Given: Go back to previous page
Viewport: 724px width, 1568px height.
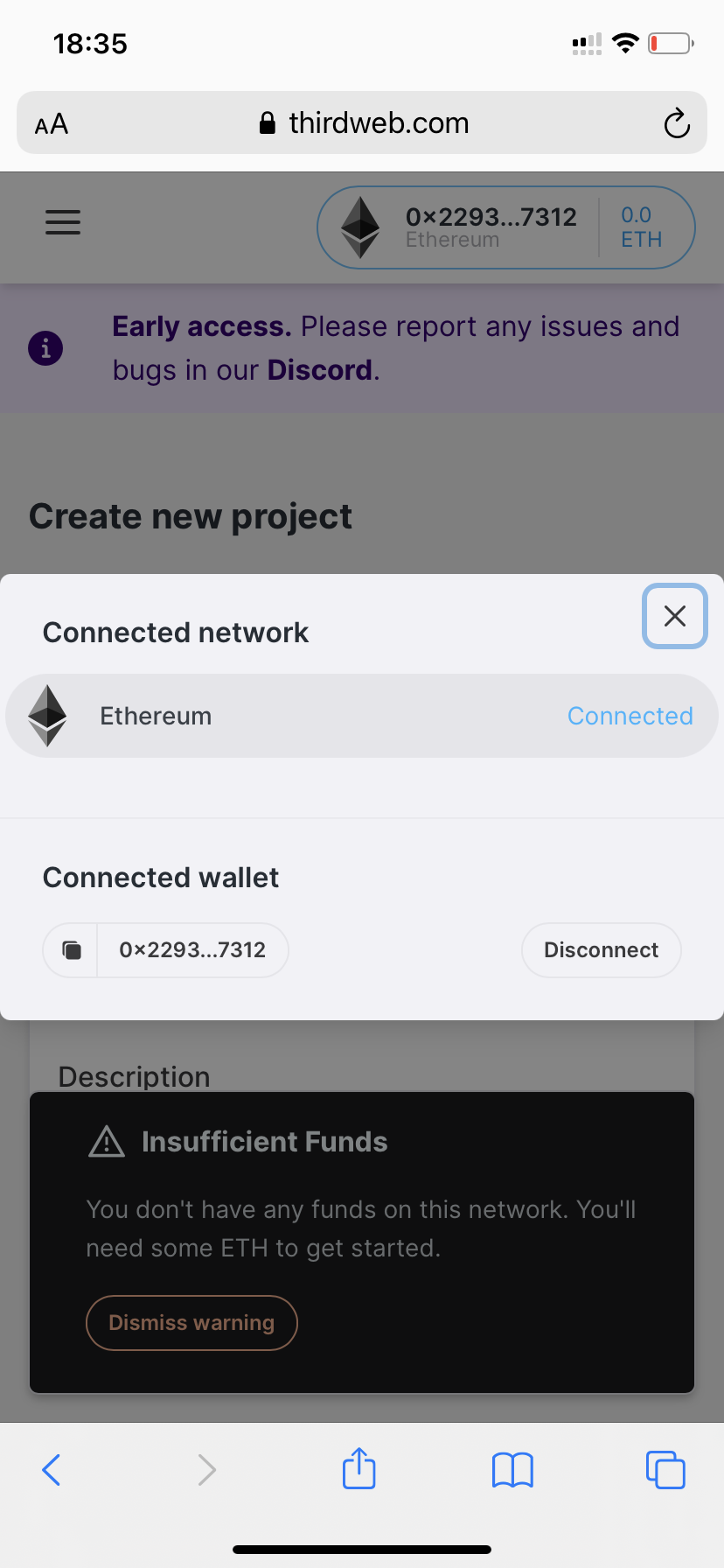Looking at the screenshot, I should point(52,1469).
